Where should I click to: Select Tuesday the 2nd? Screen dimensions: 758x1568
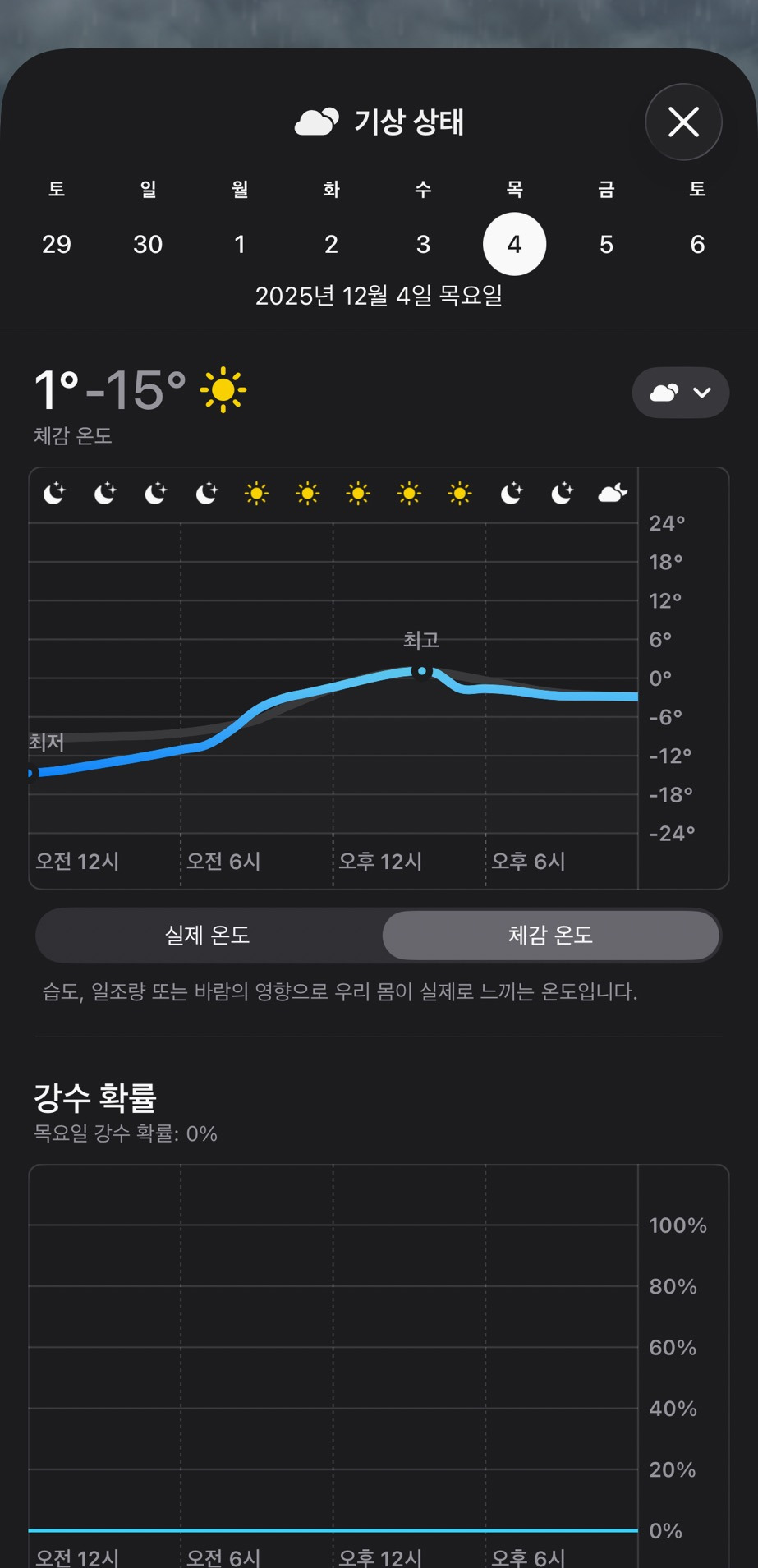331,244
